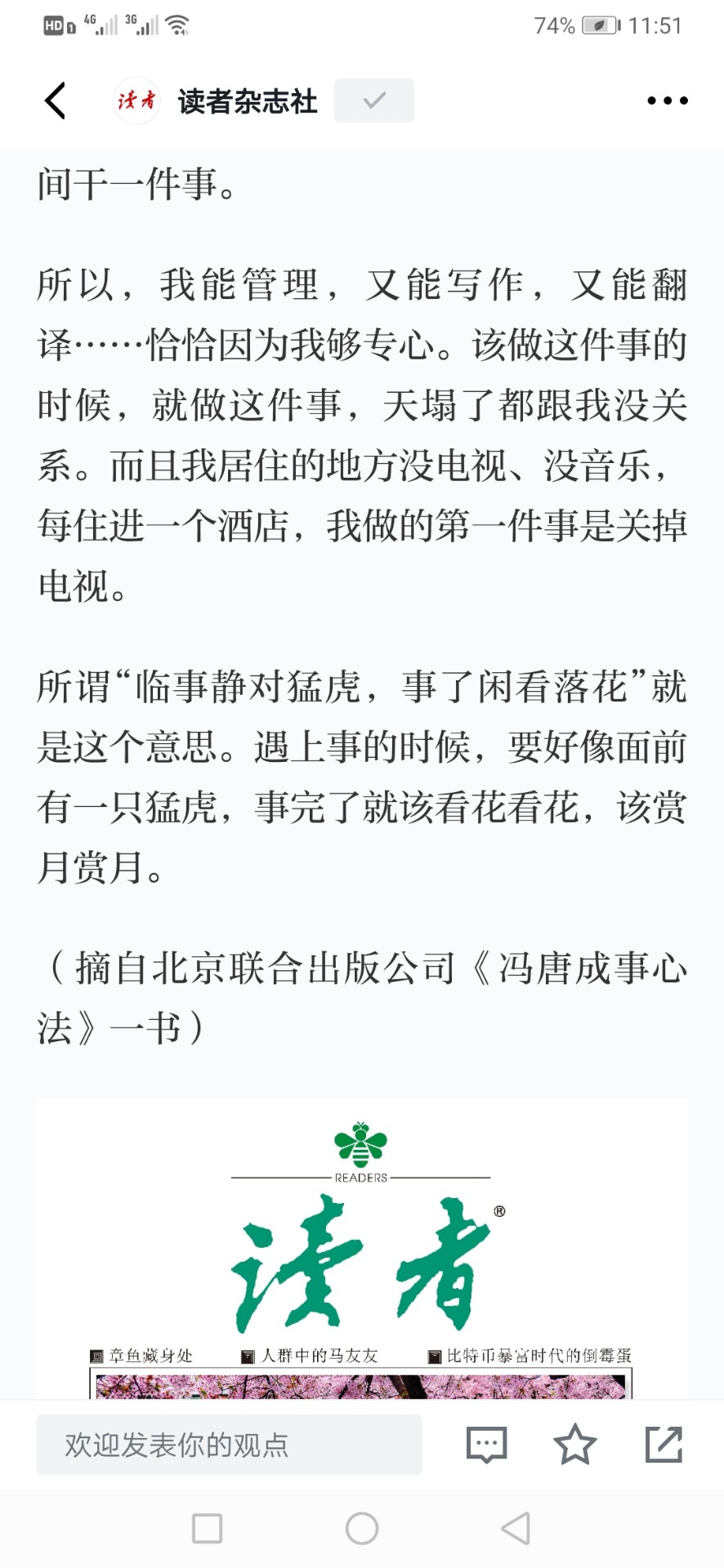Go back using the header arrow

click(55, 100)
